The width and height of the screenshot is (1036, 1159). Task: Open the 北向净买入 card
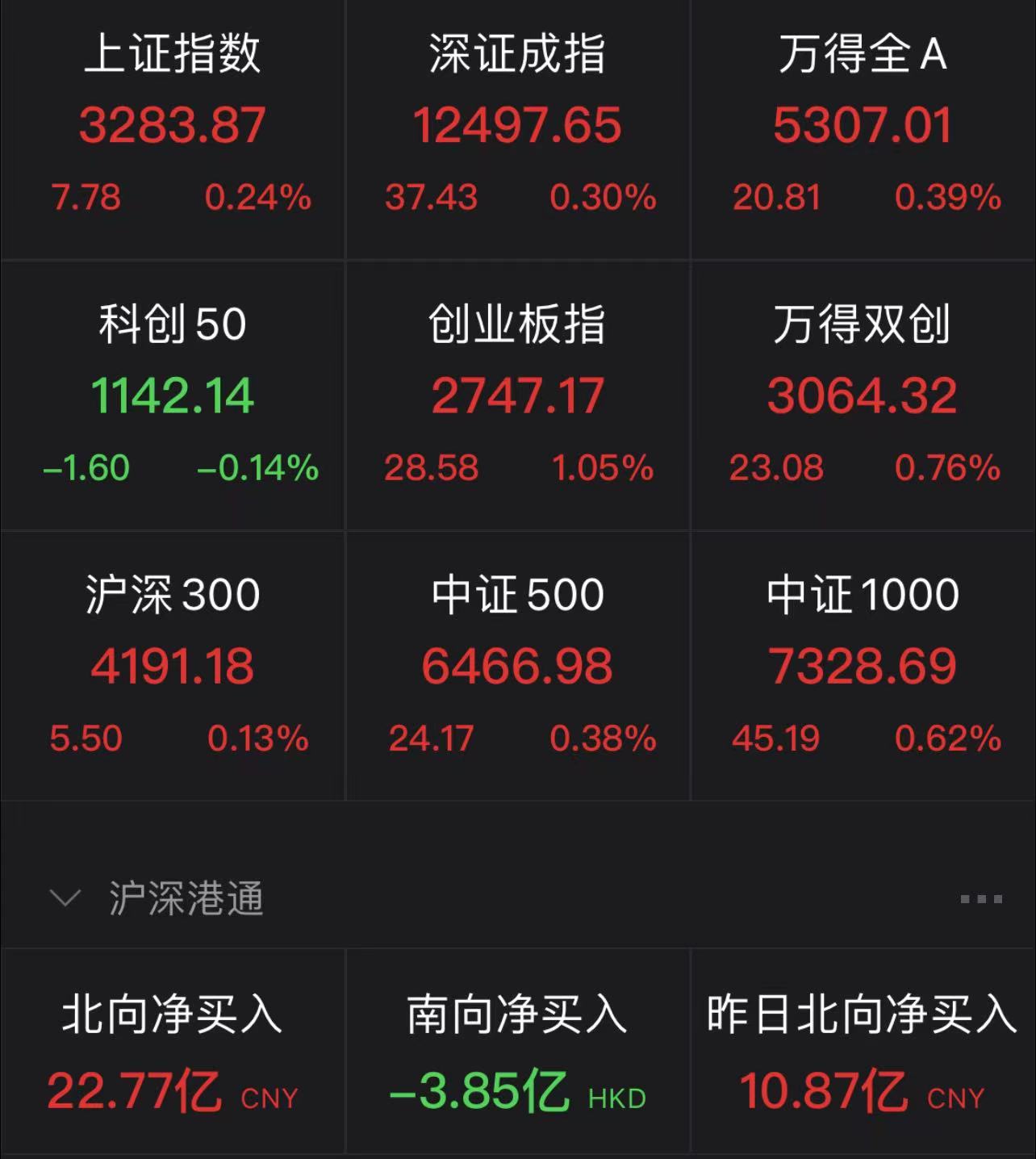pos(173,1053)
